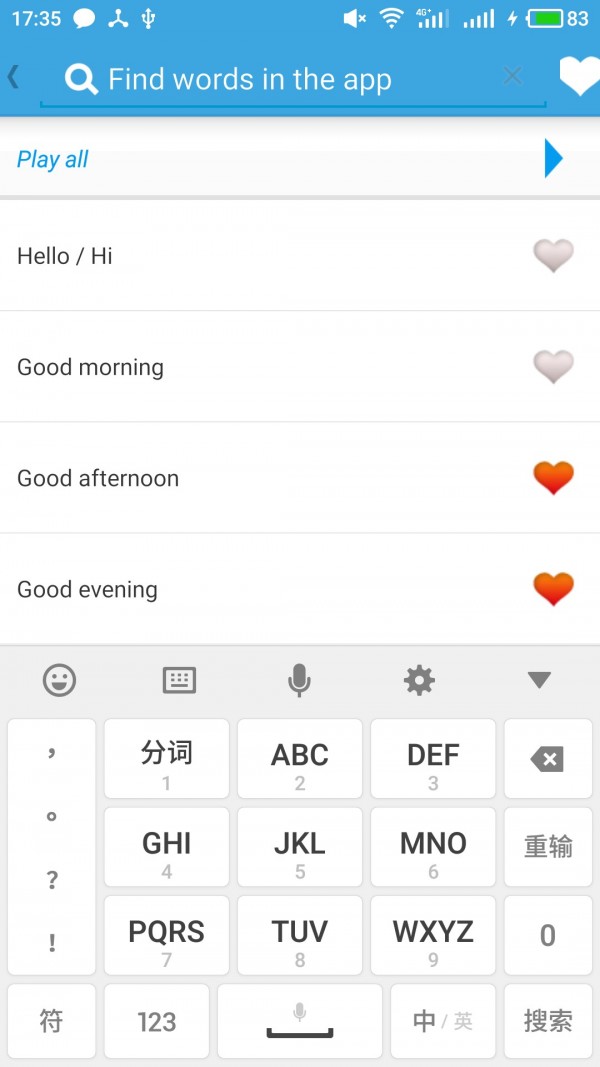Favorite the Hello / Hi phrase
This screenshot has height=1067, width=600.
553,256
